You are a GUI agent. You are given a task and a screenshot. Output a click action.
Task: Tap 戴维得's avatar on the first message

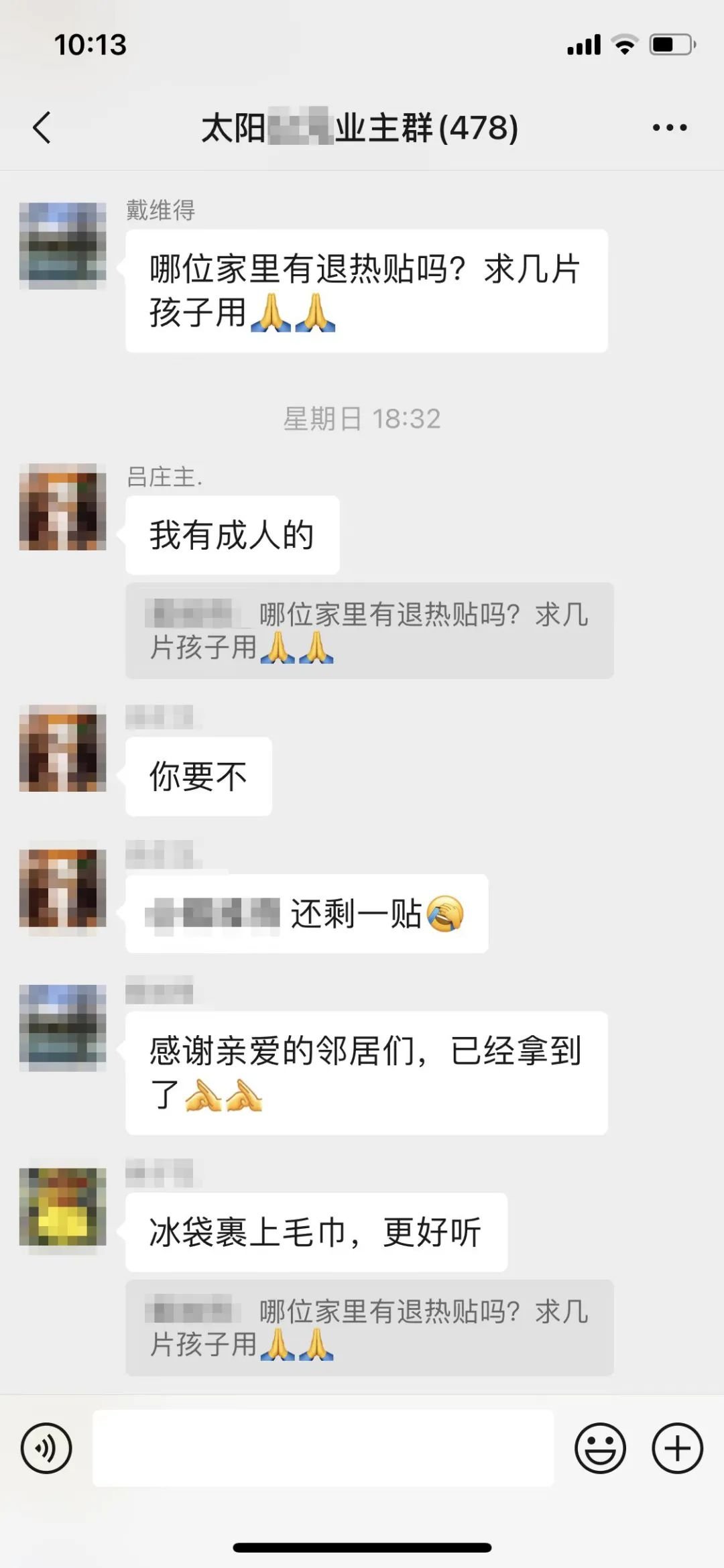click(x=62, y=246)
